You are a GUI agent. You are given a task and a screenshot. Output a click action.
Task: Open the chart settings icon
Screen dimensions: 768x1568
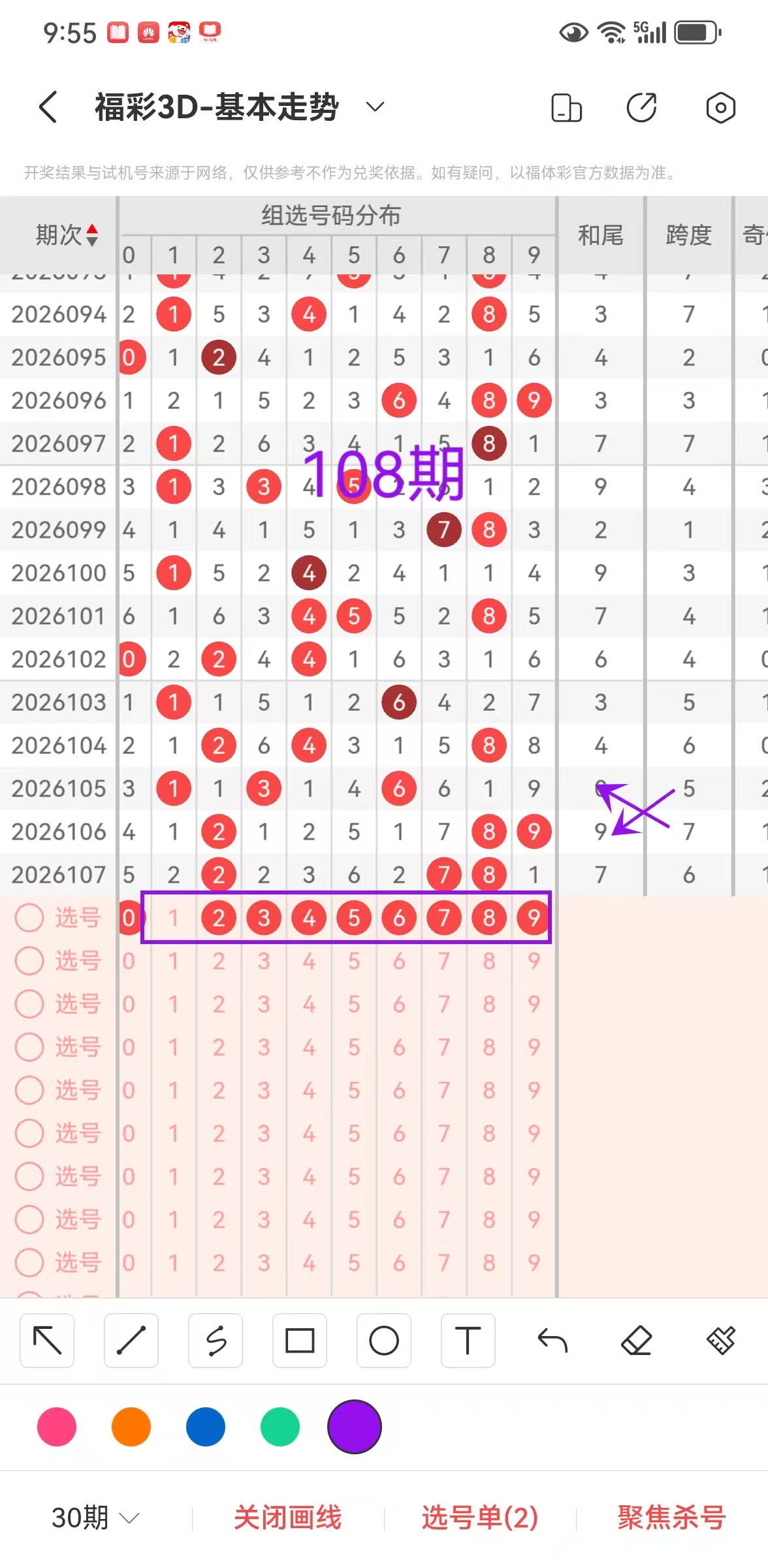(x=720, y=108)
